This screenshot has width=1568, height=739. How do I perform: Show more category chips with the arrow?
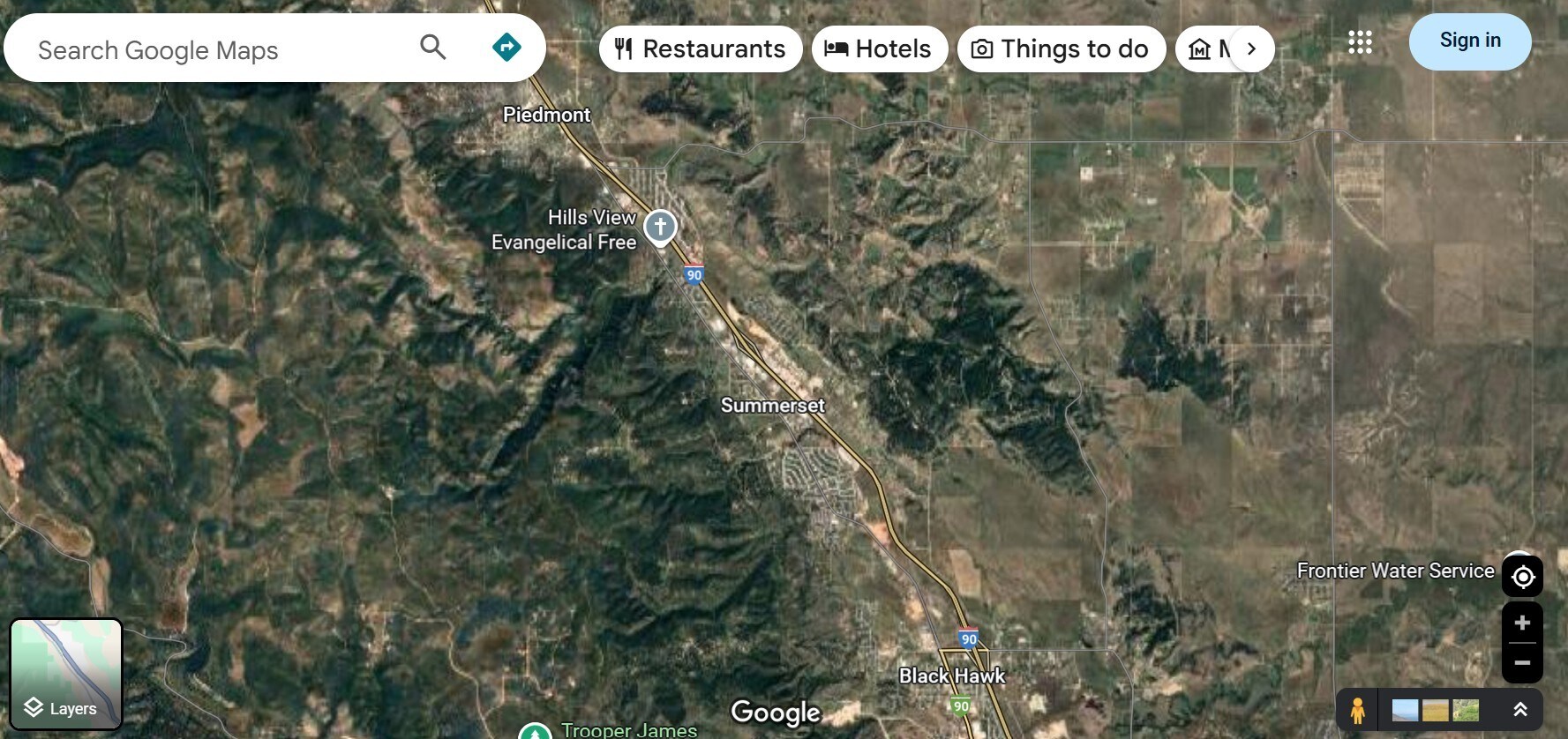pyautogui.click(x=1251, y=49)
